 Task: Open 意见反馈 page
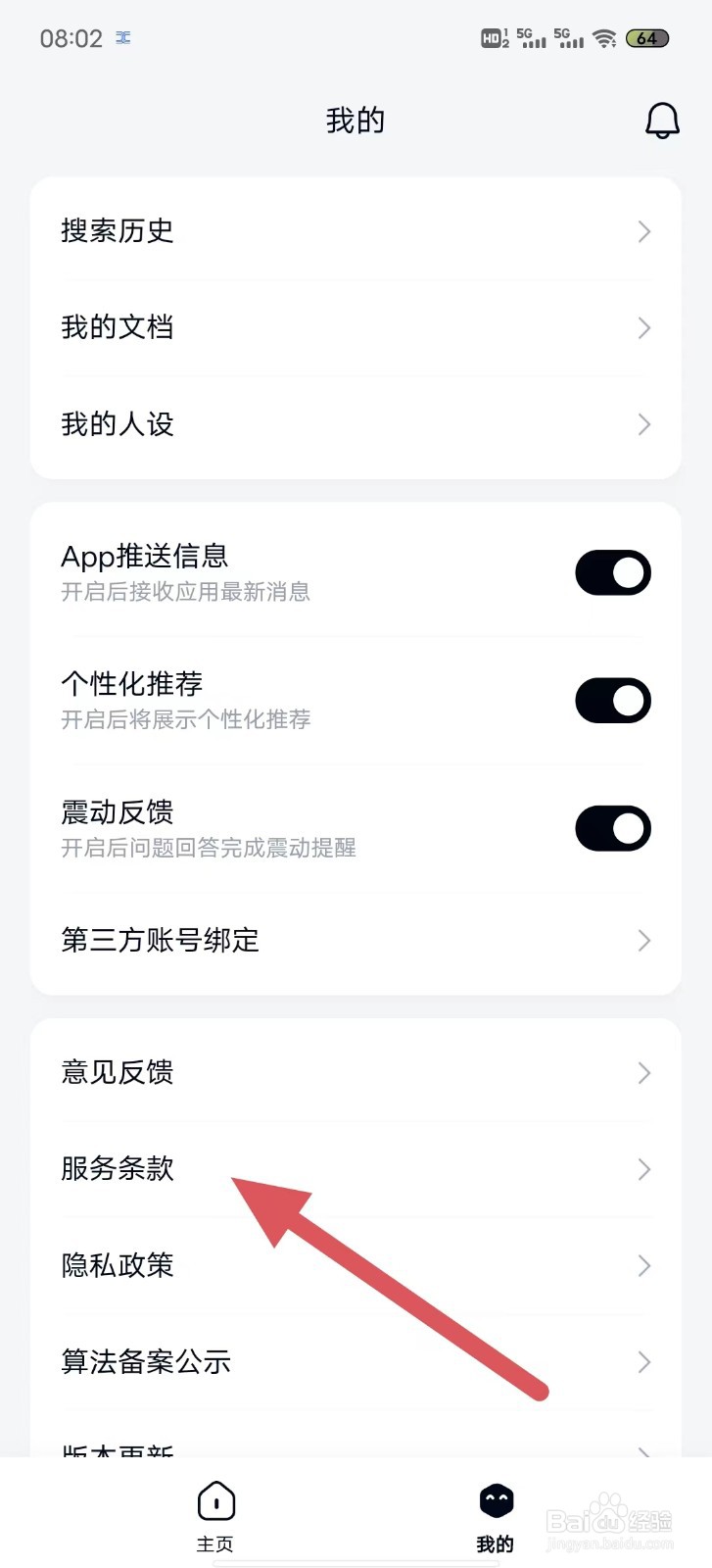pyautogui.click(x=356, y=1073)
